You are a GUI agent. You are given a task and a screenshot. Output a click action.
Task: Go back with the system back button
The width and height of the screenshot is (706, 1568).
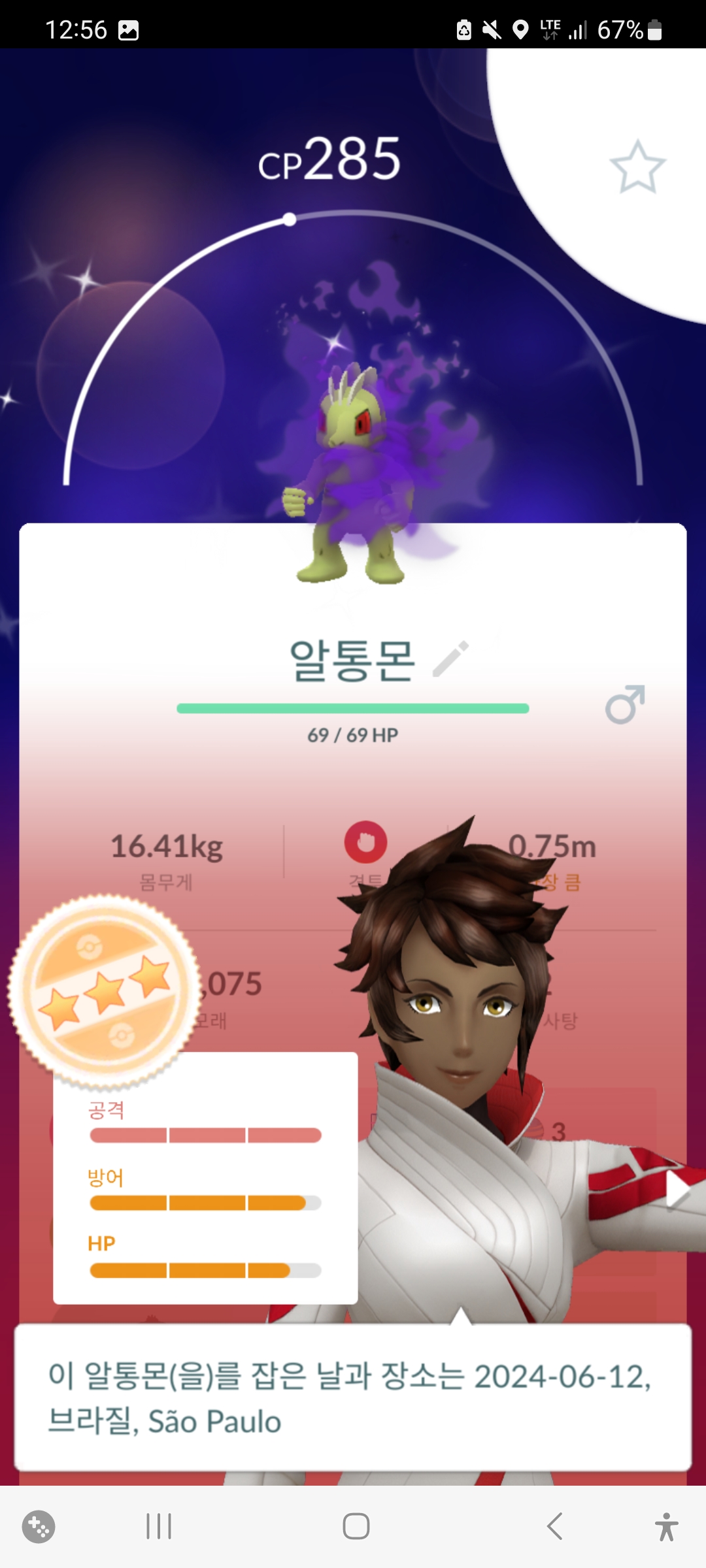[x=555, y=1526]
